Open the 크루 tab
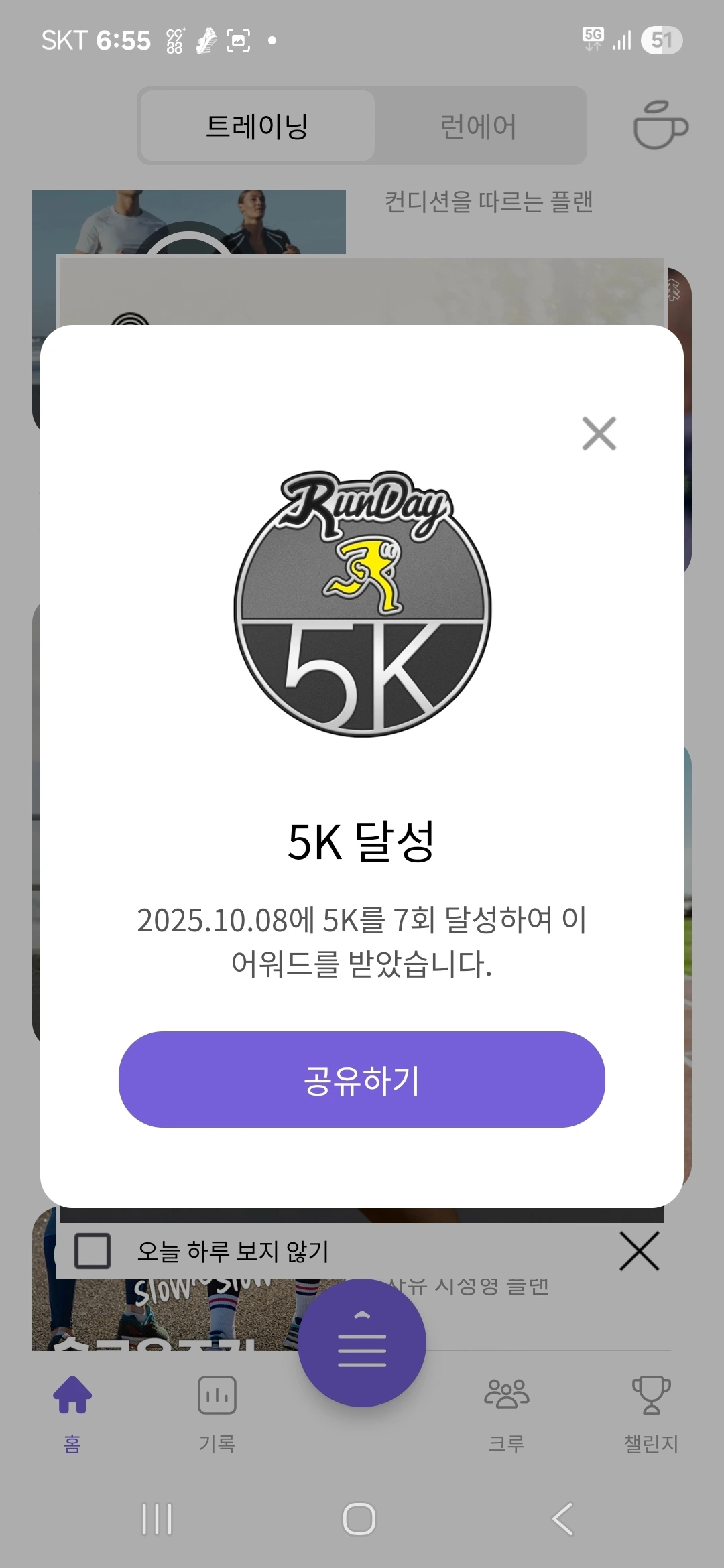Viewport: 724px width, 1568px height. coord(507,1412)
